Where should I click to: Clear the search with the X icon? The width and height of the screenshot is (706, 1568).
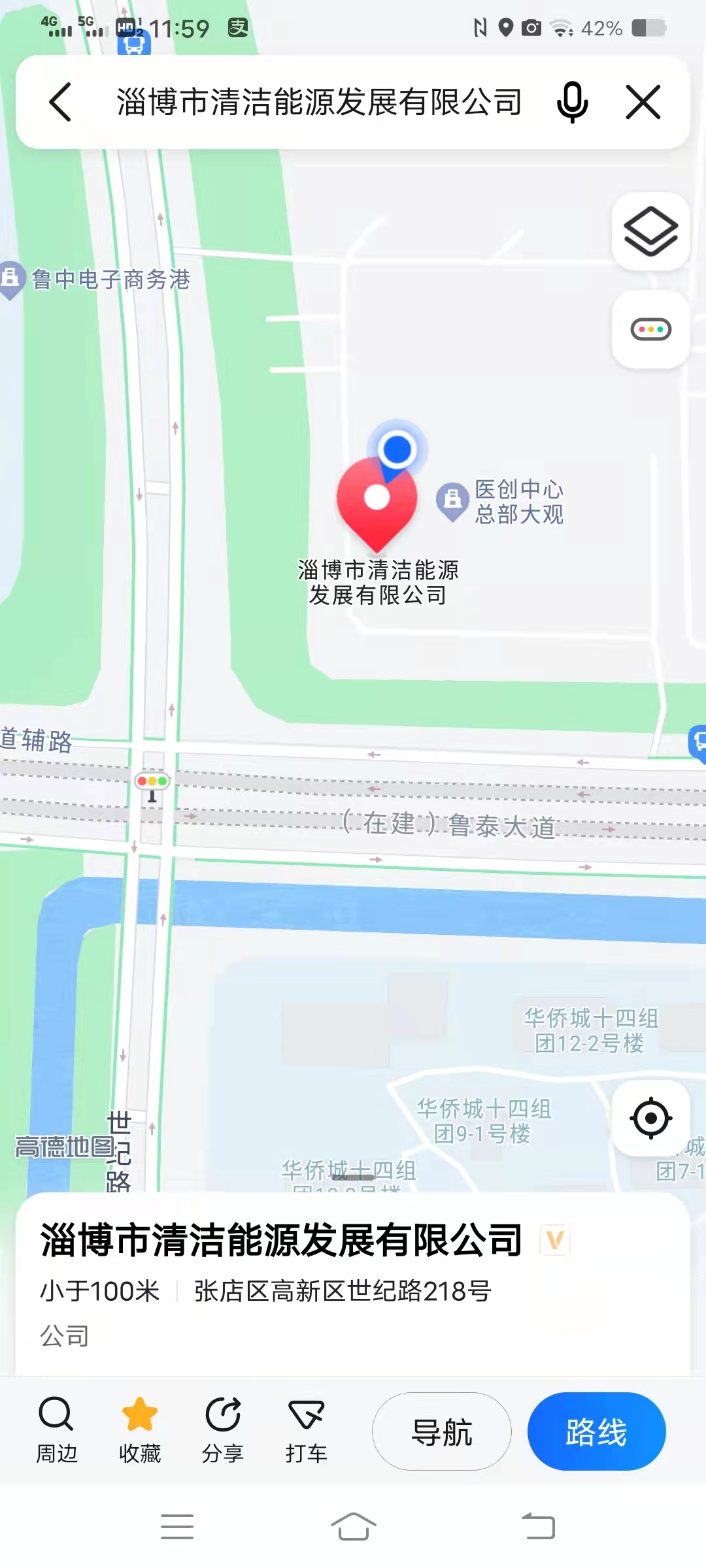coord(643,103)
